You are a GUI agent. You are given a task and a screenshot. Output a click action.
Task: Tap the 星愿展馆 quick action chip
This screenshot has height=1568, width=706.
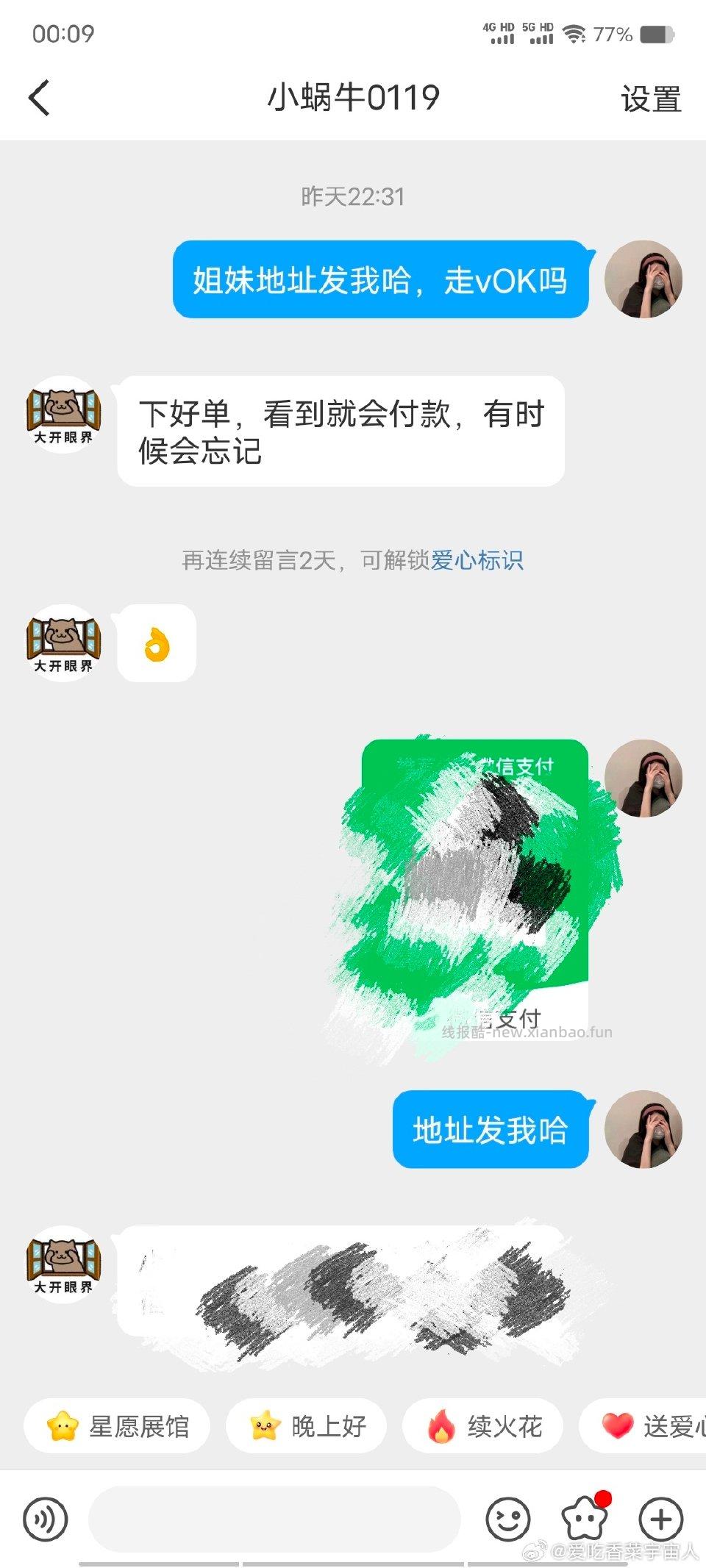pos(118,1425)
